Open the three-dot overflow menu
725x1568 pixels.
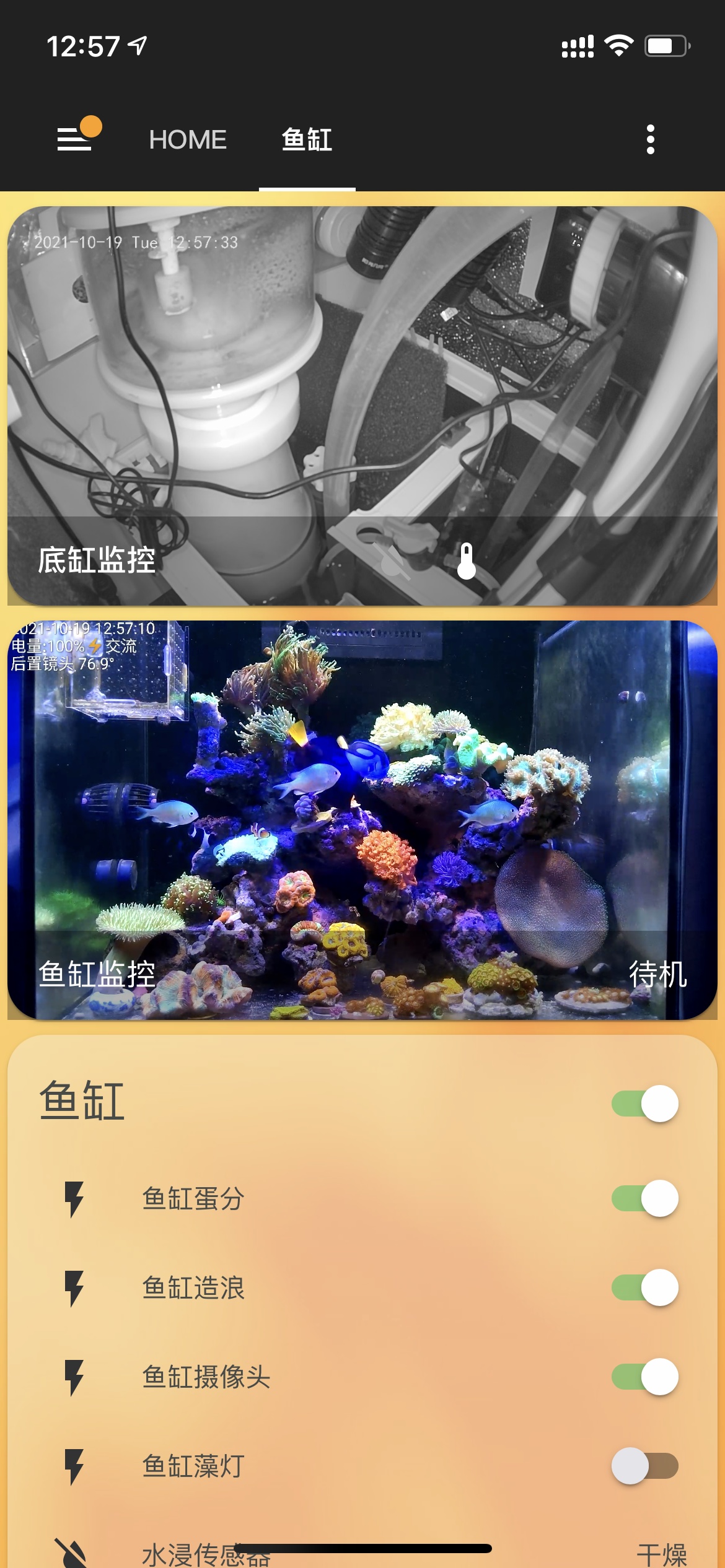[x=650, y=139]
